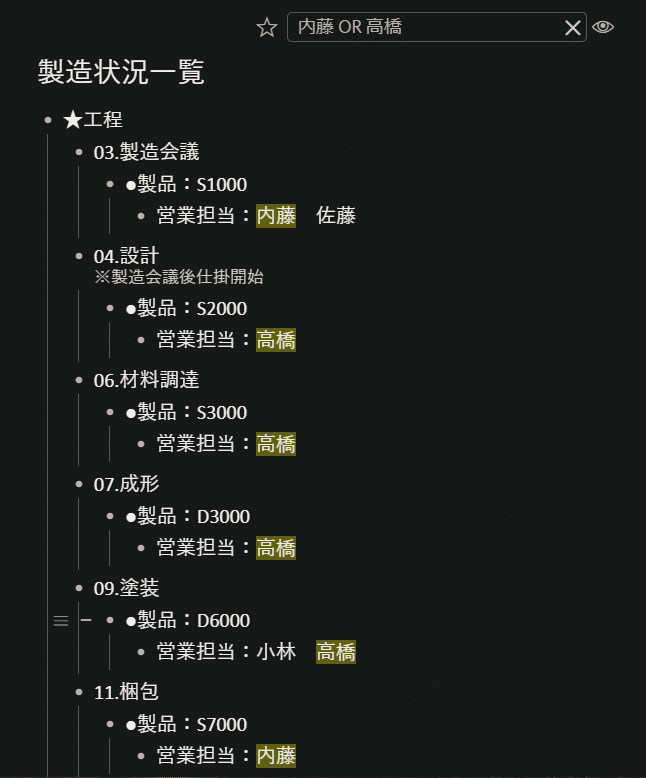Image resolution: width=646 pixels, height=778 pixels.
Task: Select the 製品：S2000 item
Action: tap(187, 308)
